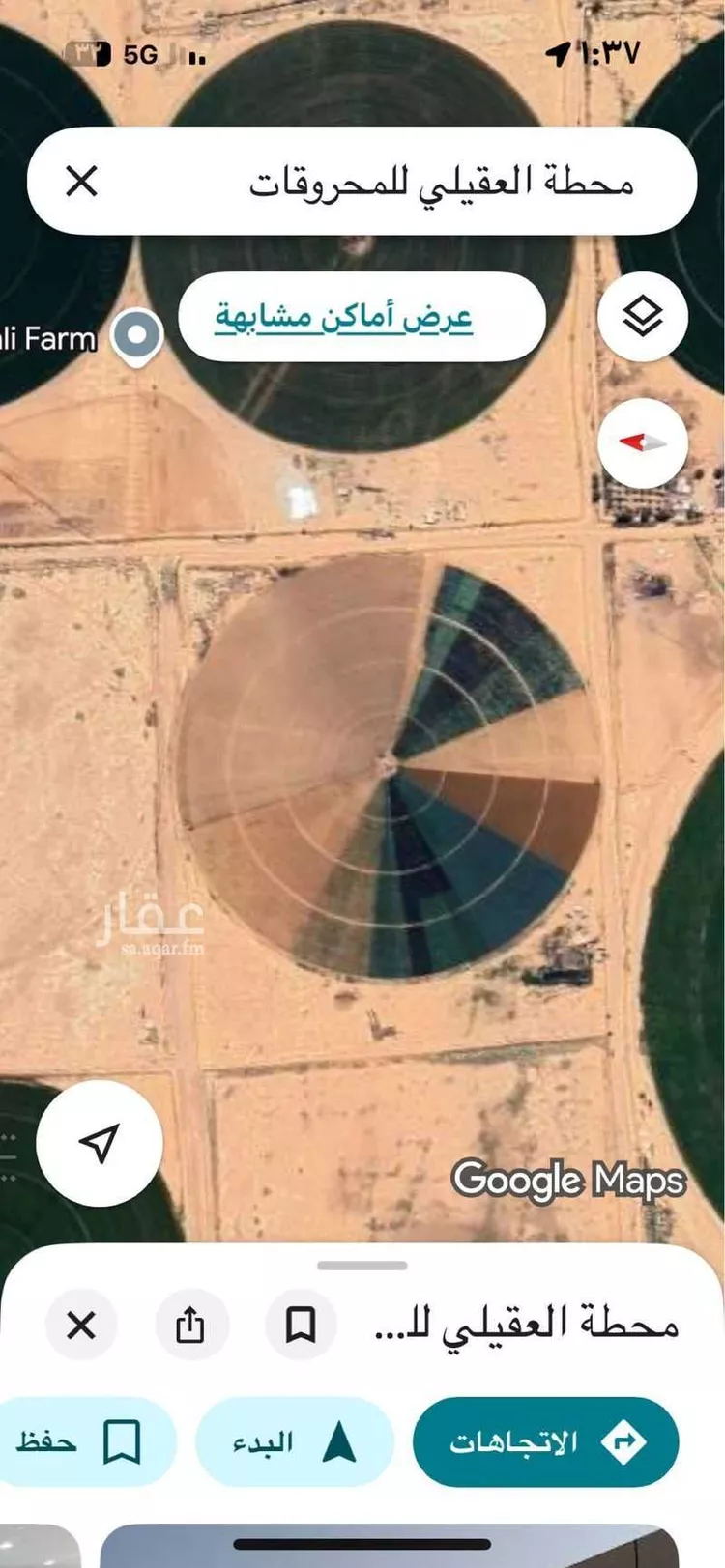This screenshot has width=725, height=1568.
Task: Center the map on my location
Action: point(99,1143)
